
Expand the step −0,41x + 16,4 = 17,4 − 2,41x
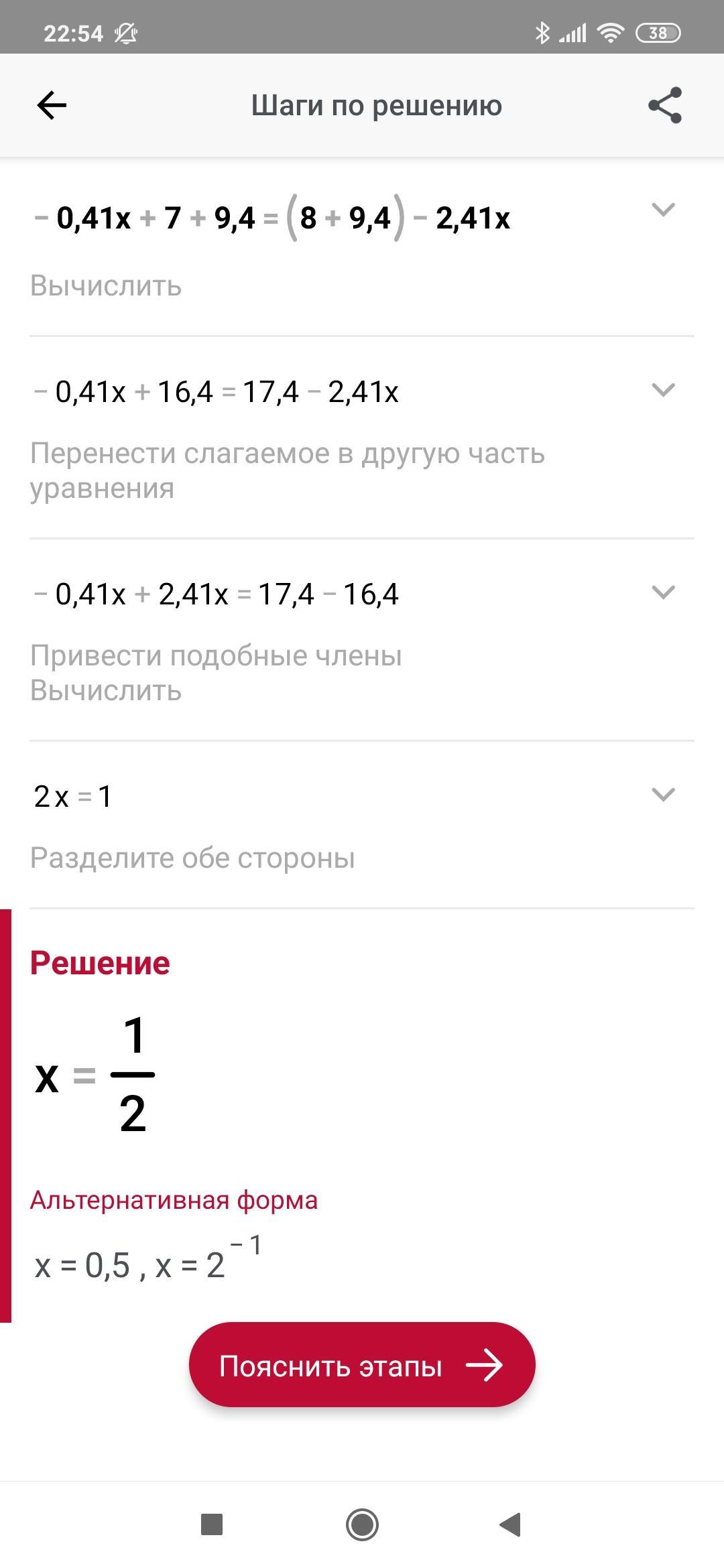[663, 390]
